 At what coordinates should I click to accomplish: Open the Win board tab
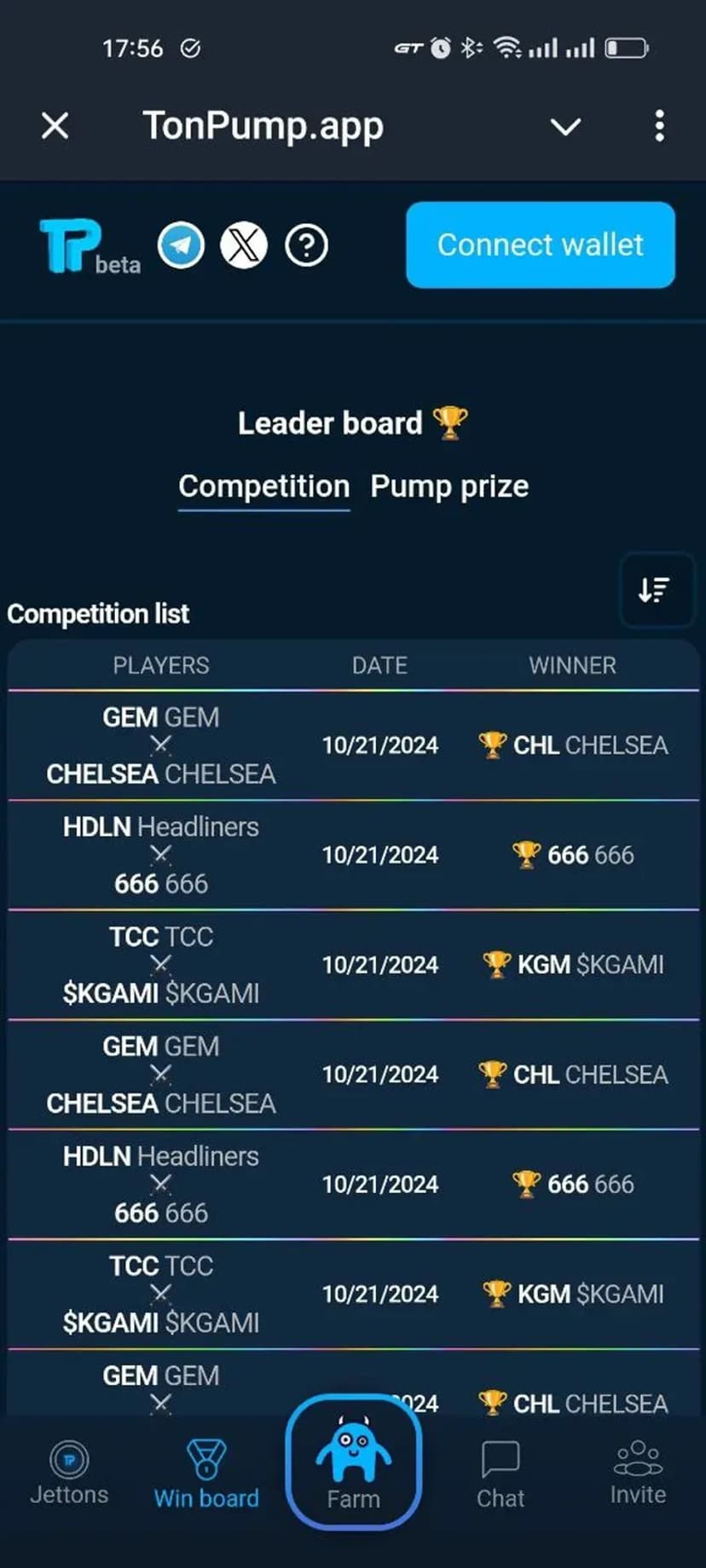[206, 1473]
